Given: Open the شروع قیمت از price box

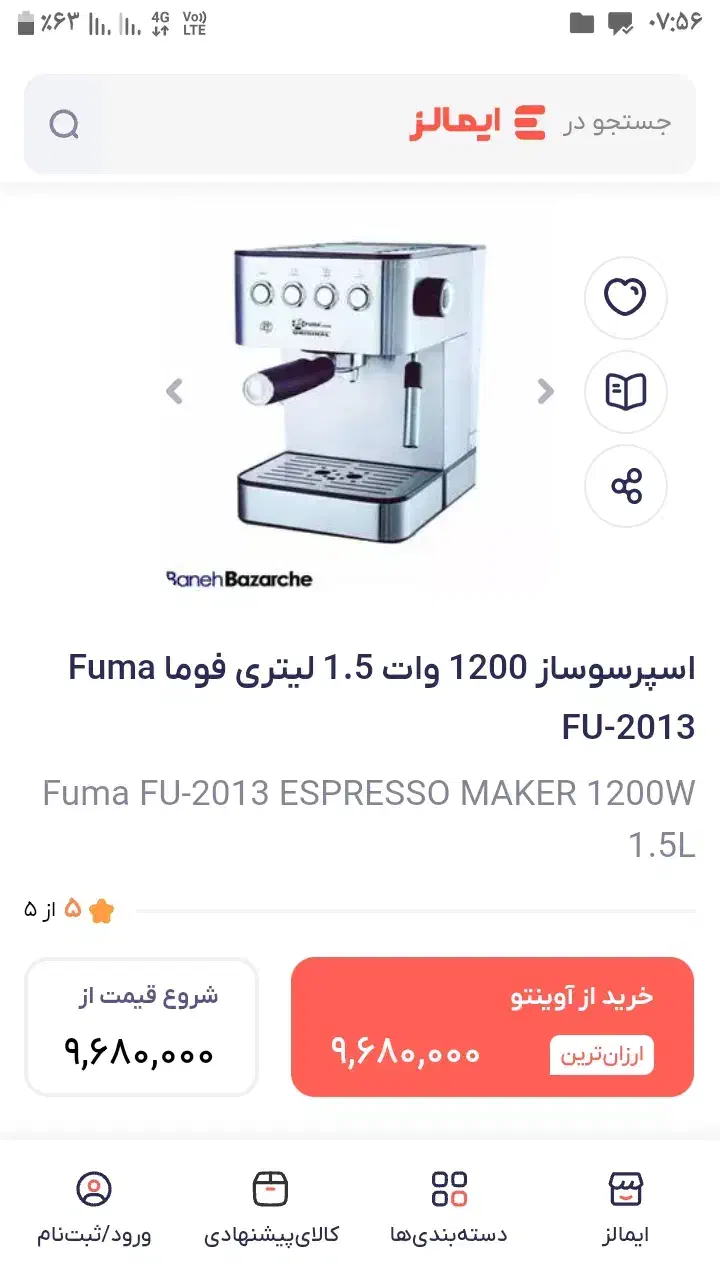Looking at the screenshot, I should 141,1027.
